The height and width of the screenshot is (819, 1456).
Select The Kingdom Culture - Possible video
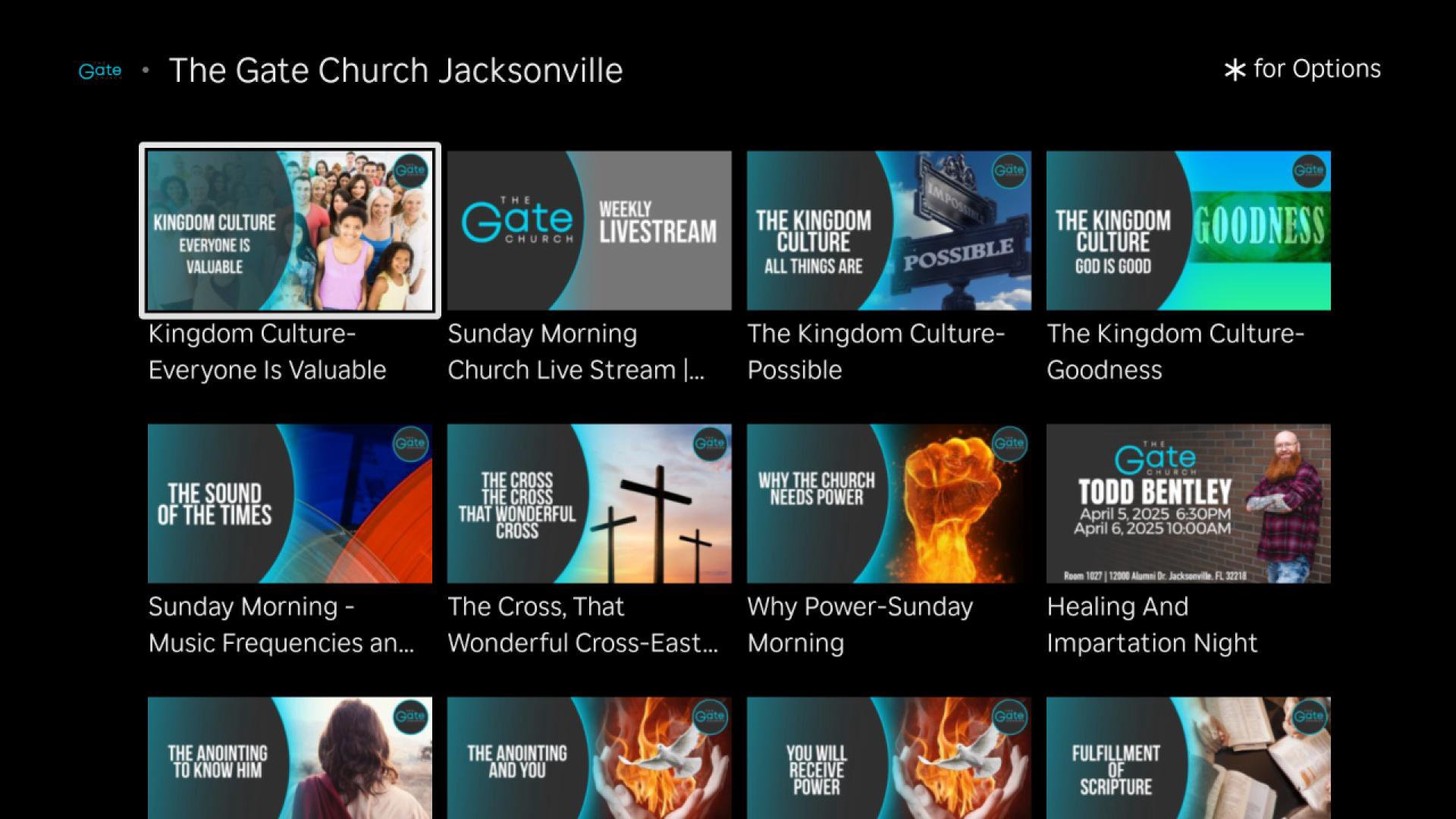click(889, 231)
